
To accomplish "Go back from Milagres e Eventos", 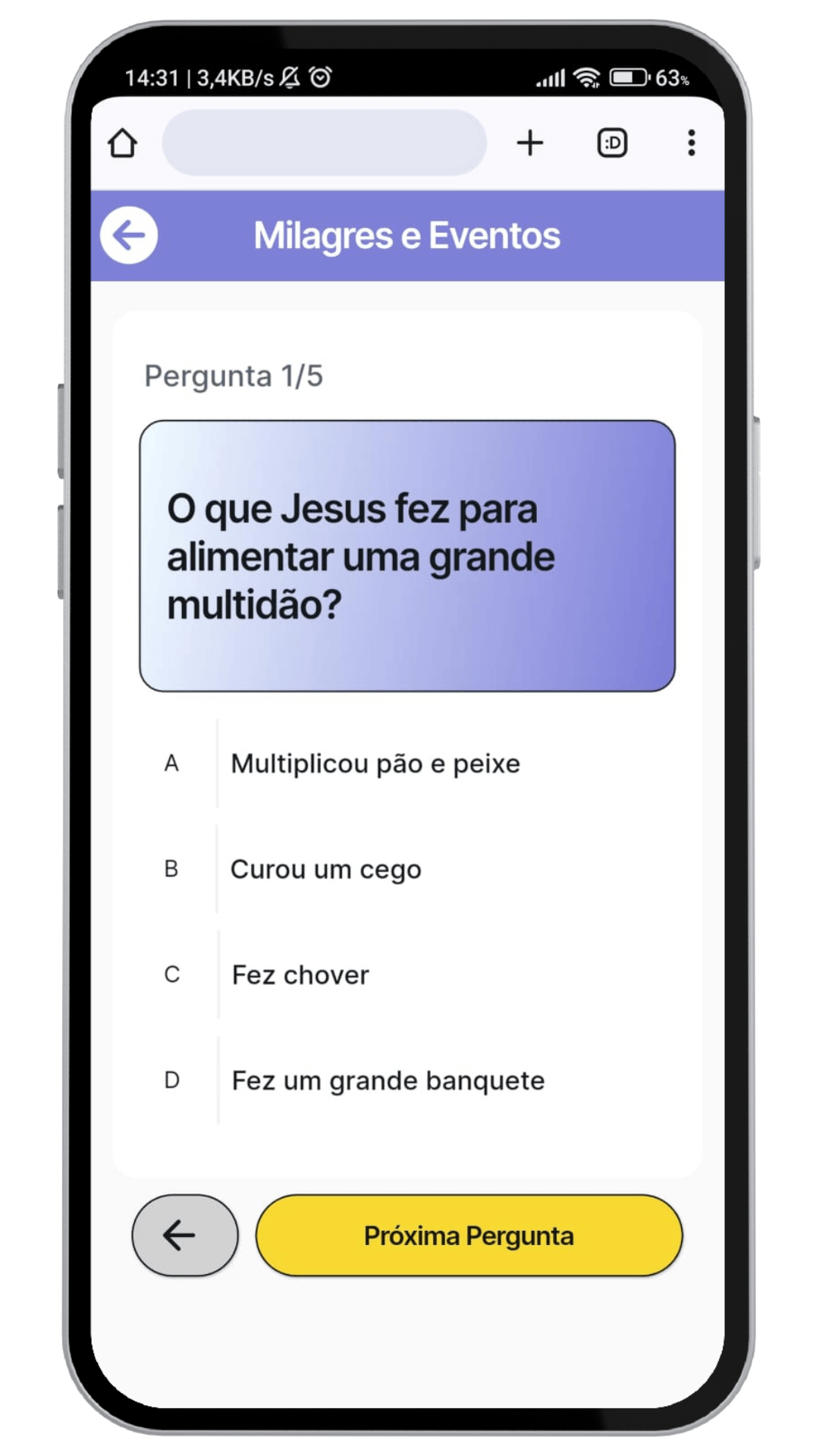I will click(129, 235).
